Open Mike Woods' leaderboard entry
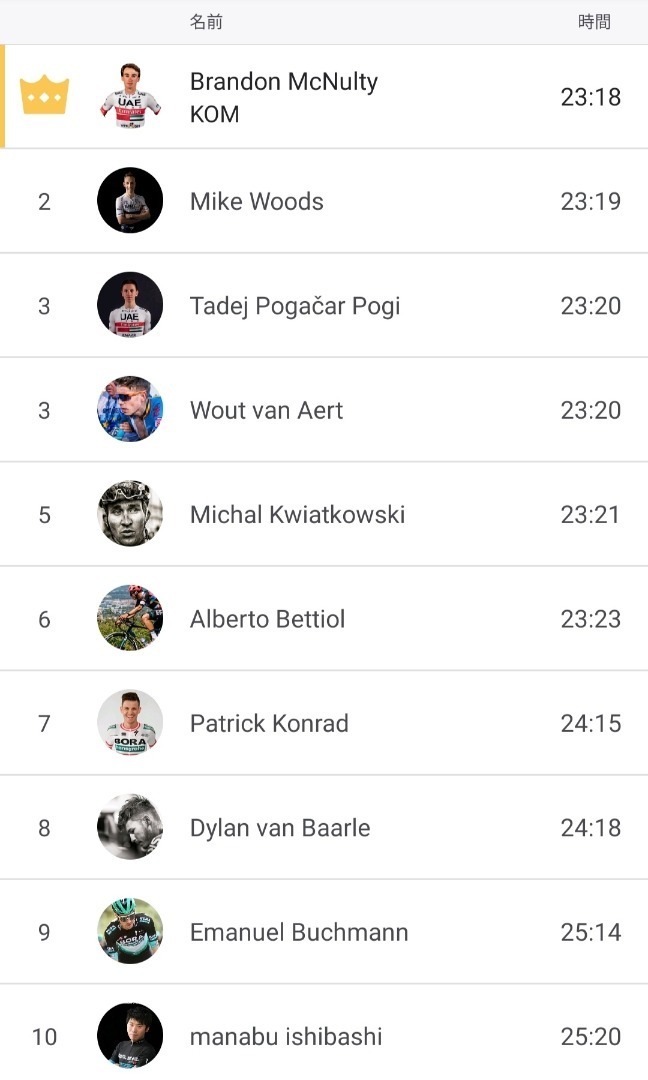Viewport: 648px width, 1080px height. 324,201
